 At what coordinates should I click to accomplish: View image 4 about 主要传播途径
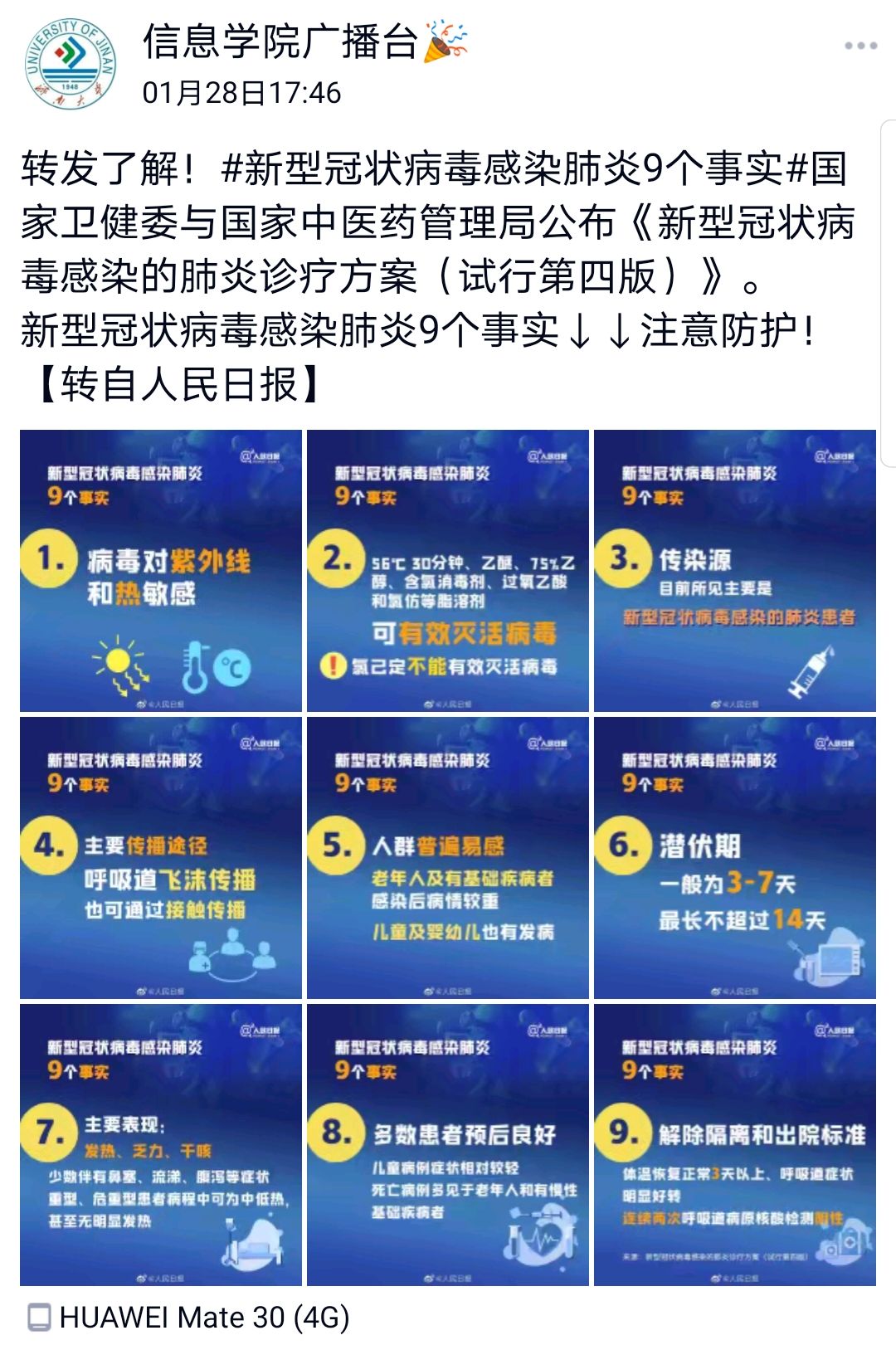click(161, 858)
